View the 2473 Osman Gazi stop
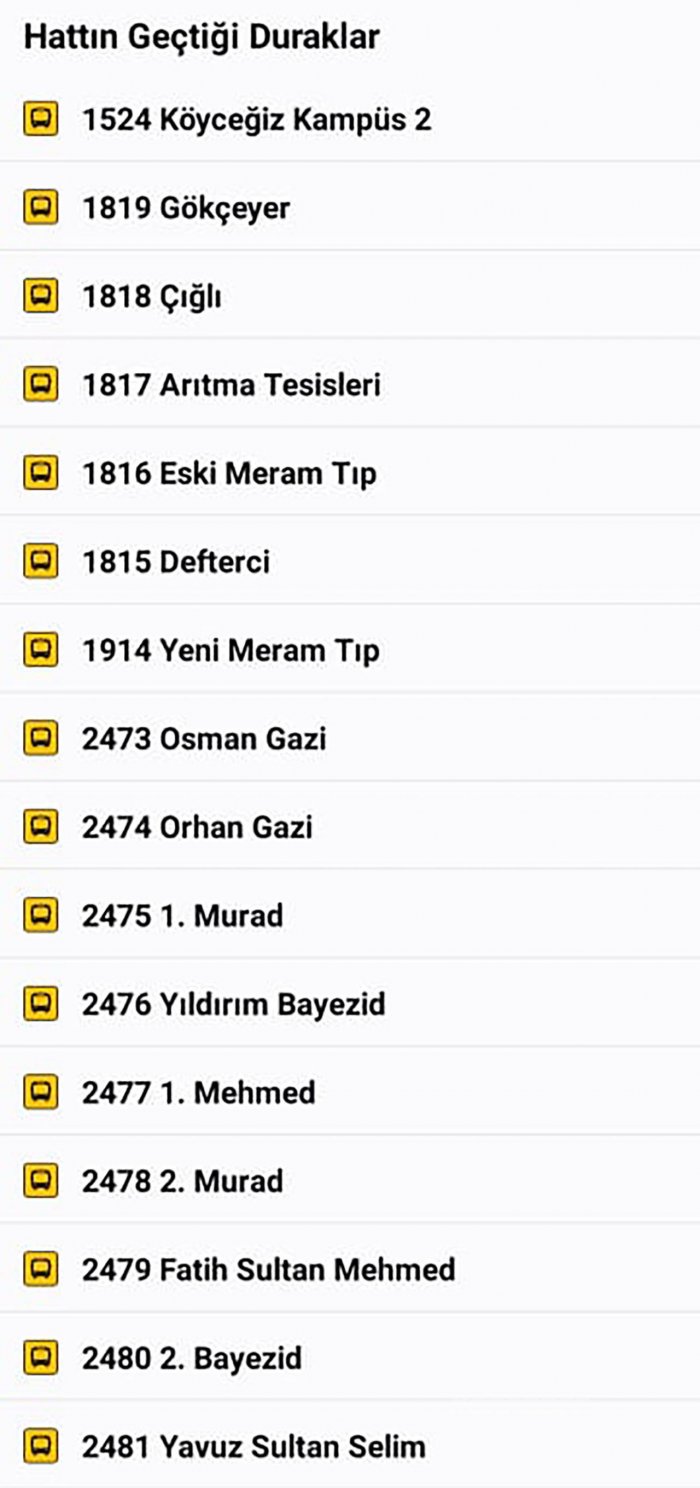Image resolution: width=700 pixels, height=1488 pixels. point(350,739)
